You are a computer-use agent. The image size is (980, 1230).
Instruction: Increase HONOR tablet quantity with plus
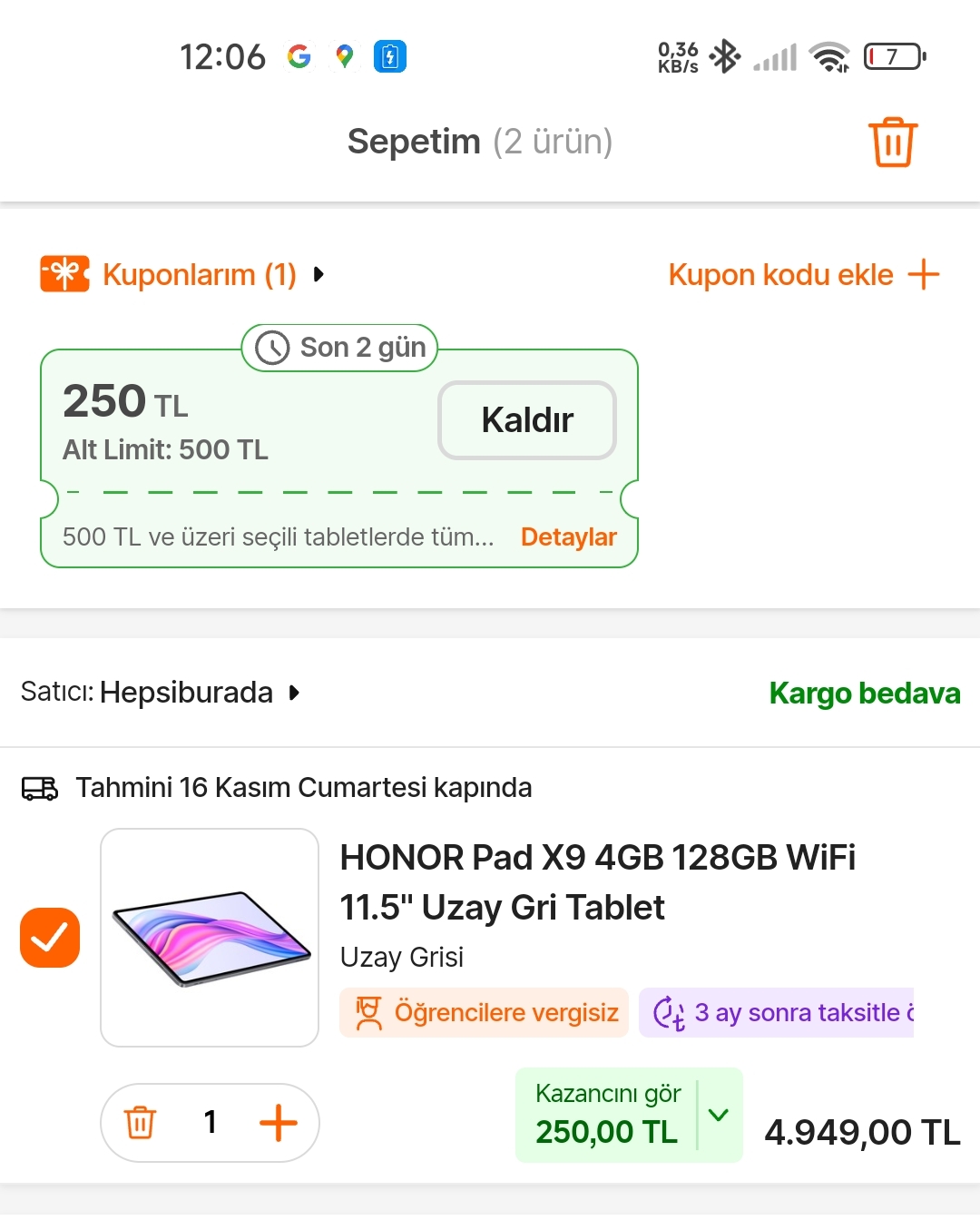point(279,1123)
